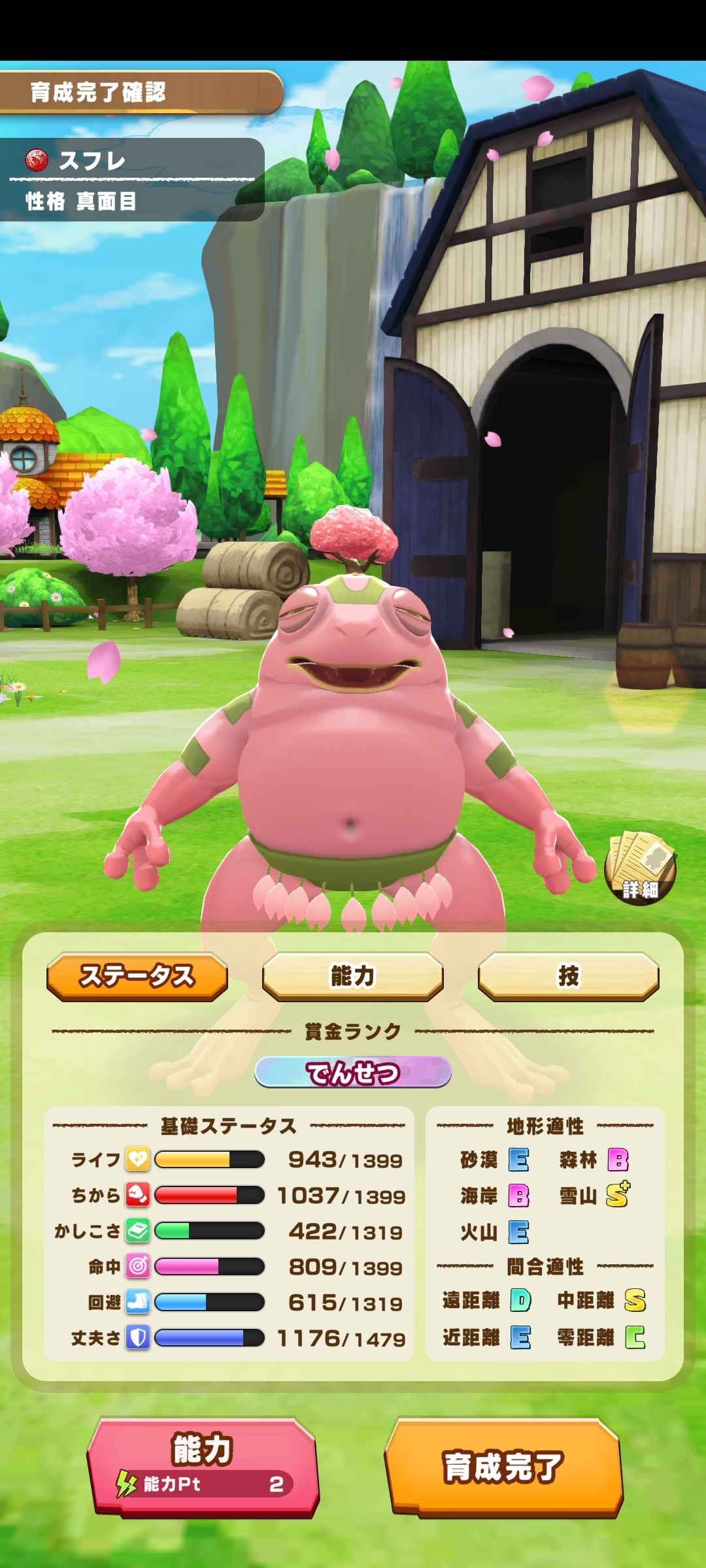The image size is (706, 1568).
Task: Switch to the 技 tab
Action: tap(568, 976)
